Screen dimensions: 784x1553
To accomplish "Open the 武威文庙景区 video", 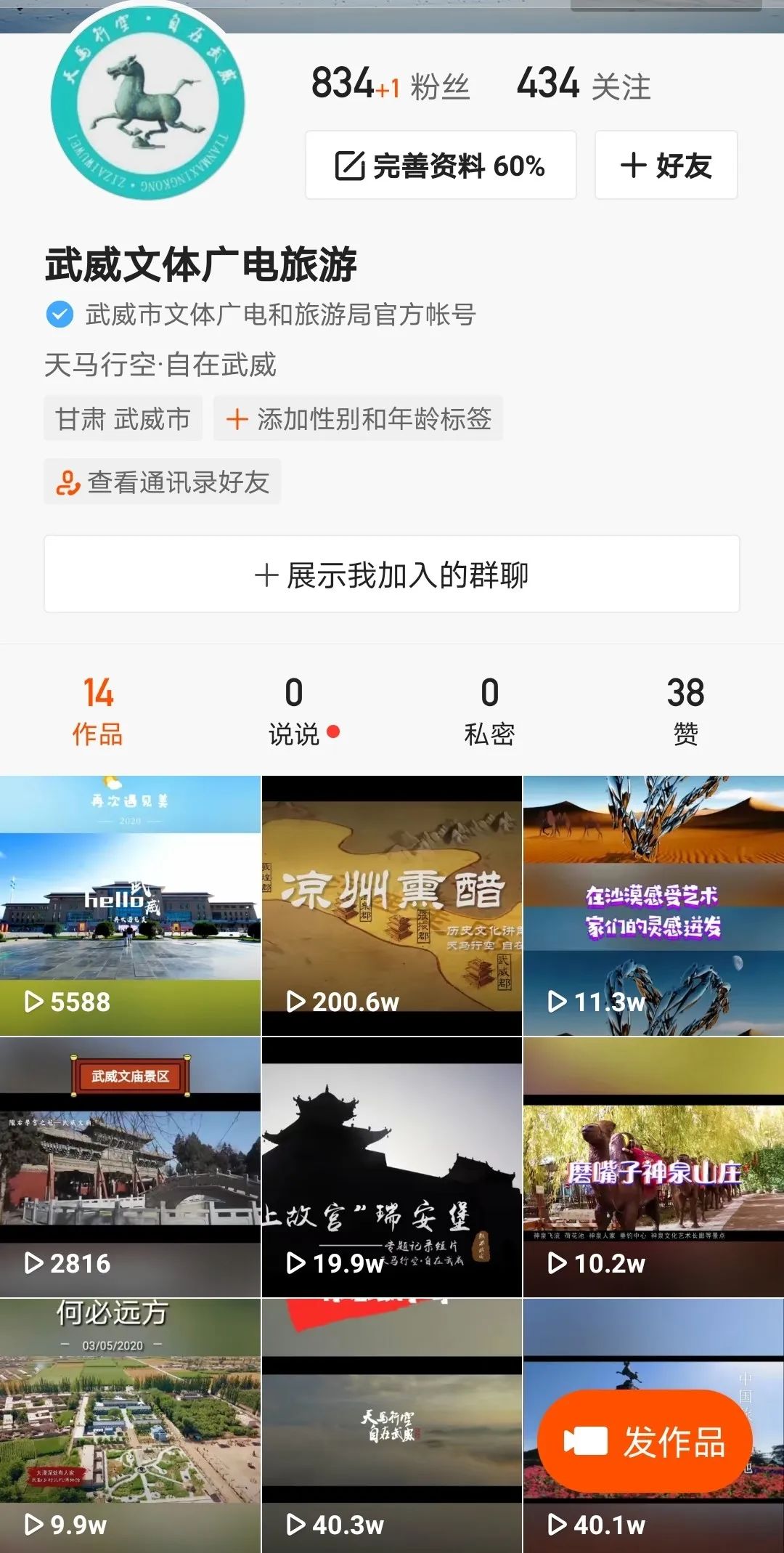I will (130, 1167).
